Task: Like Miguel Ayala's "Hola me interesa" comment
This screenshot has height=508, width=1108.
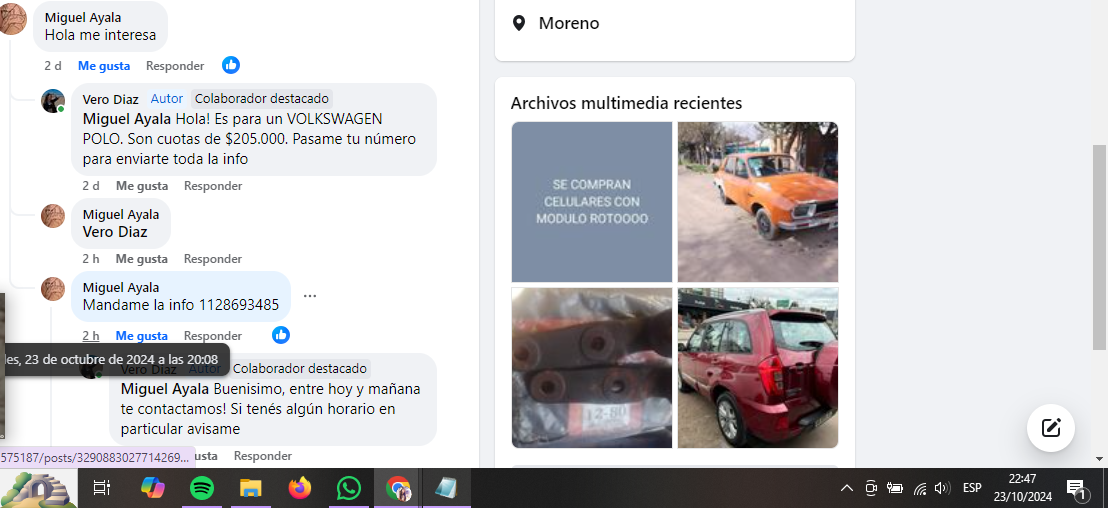Action: 104,66
